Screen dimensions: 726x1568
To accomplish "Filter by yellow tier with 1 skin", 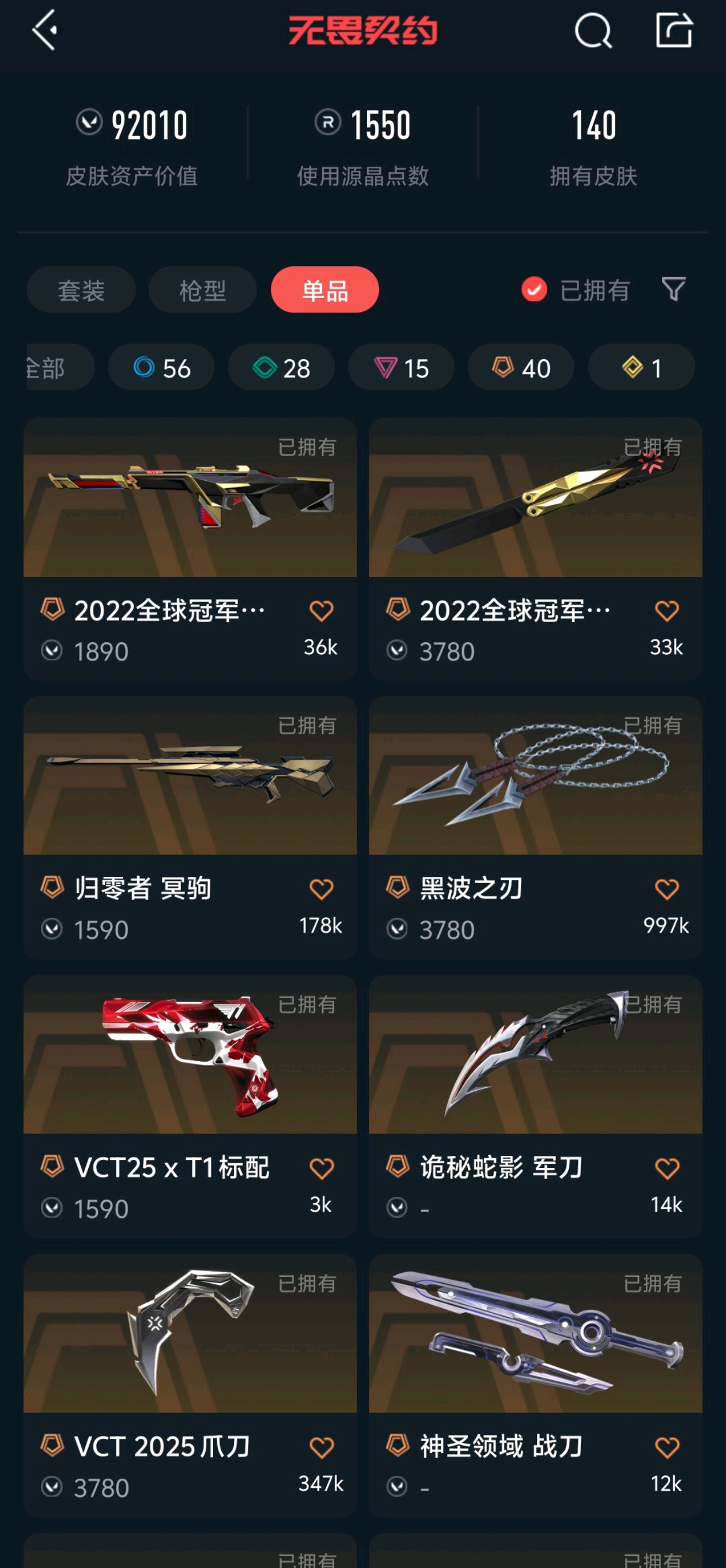I will pyautogui.click(x=641, y=368).
